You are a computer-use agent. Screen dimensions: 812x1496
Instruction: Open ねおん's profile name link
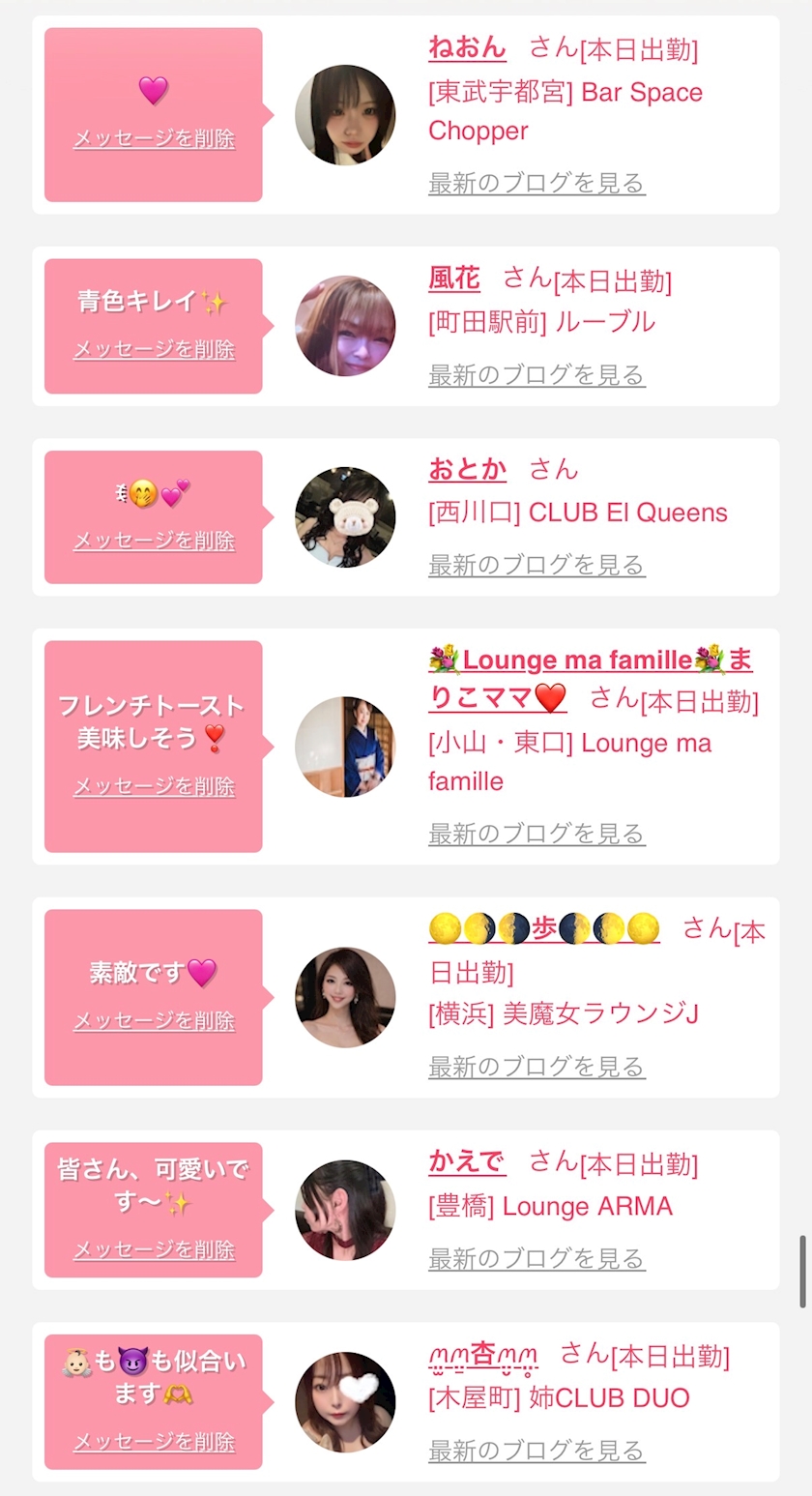pyautogui.click(x=467, y=47)
